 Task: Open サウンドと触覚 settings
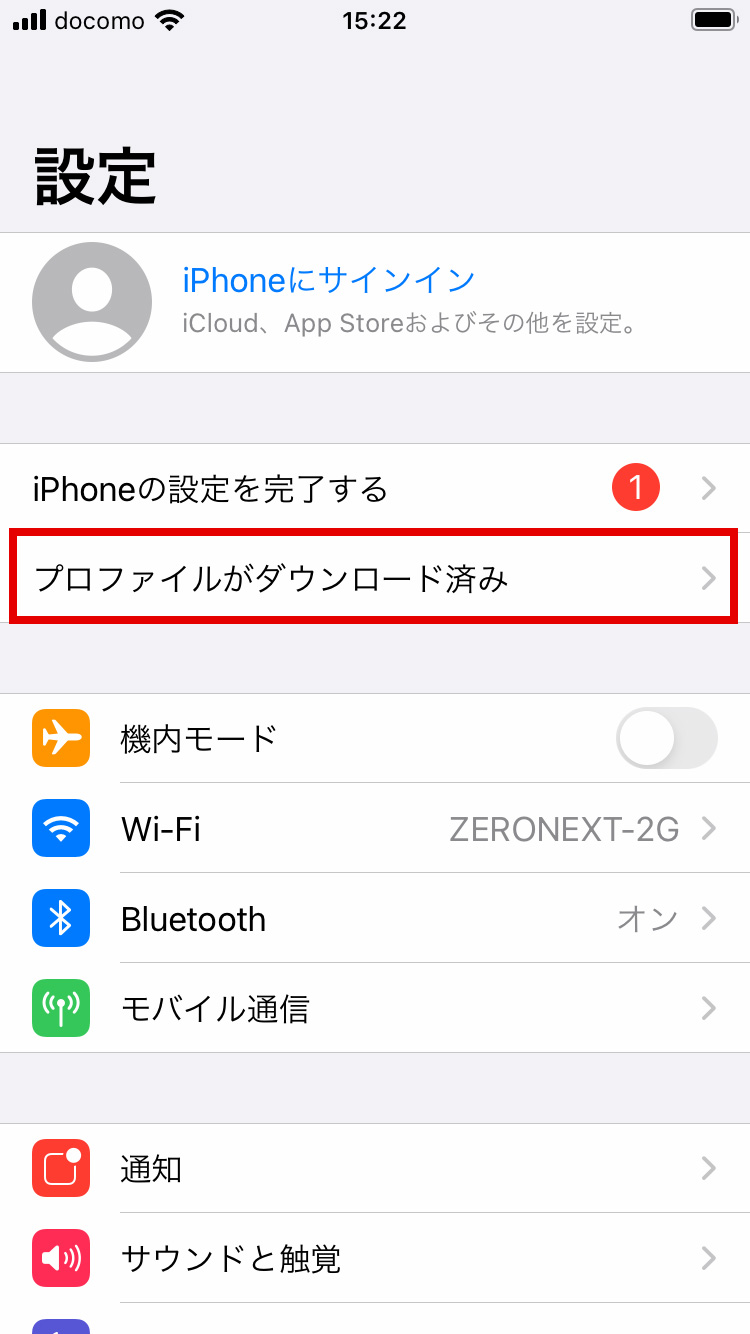375,1258
